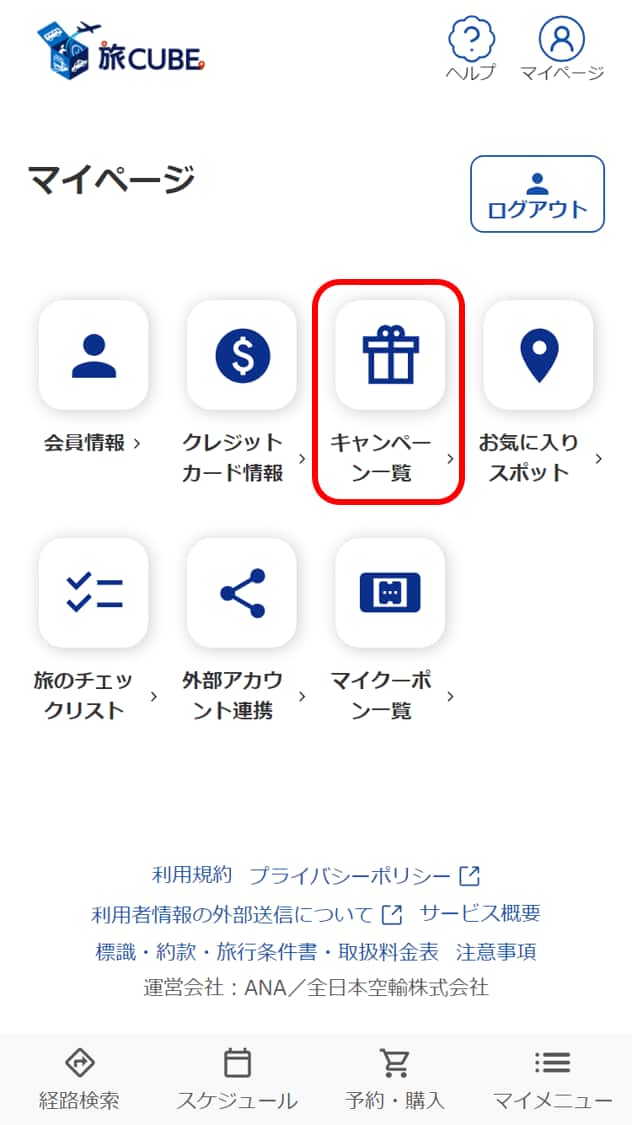
Task: Open 旅のチェックリスト
Action: click(x=93, y=593)
